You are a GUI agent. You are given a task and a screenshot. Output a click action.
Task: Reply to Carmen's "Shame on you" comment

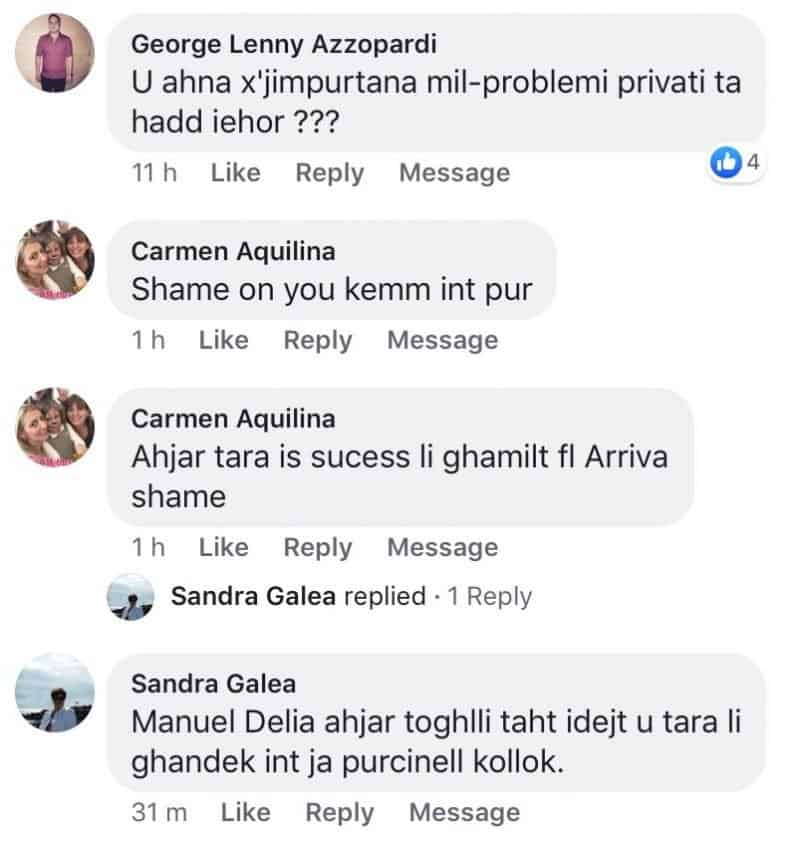[317, 340]
